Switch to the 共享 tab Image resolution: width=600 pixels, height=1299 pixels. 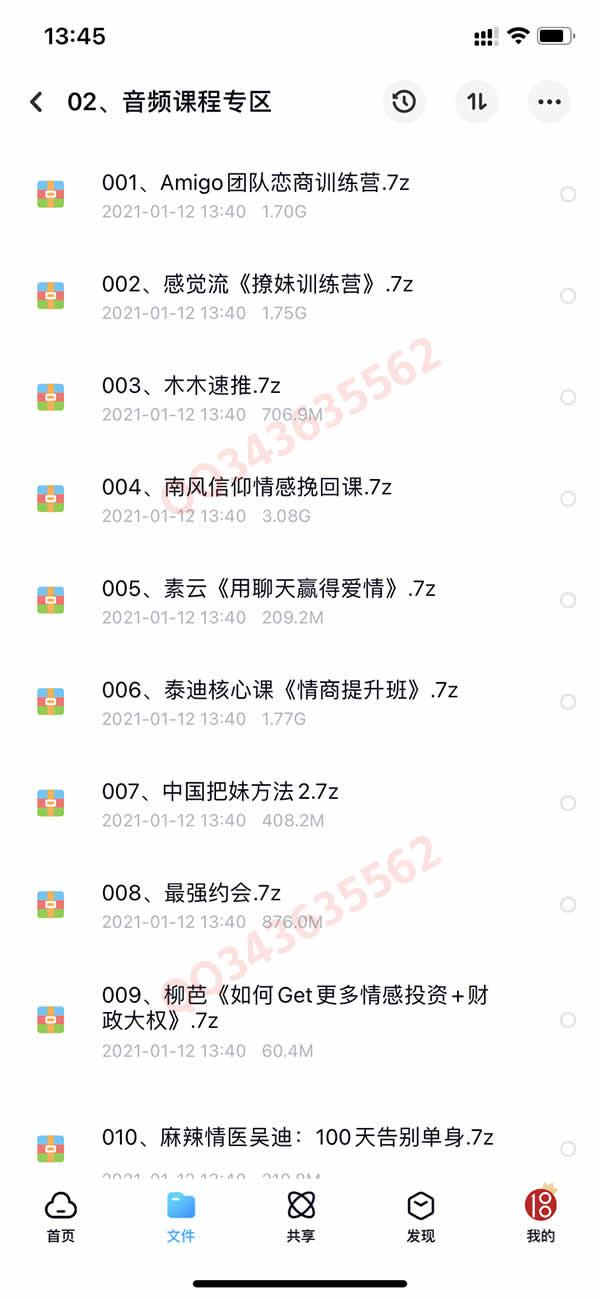click(300, 1216)
